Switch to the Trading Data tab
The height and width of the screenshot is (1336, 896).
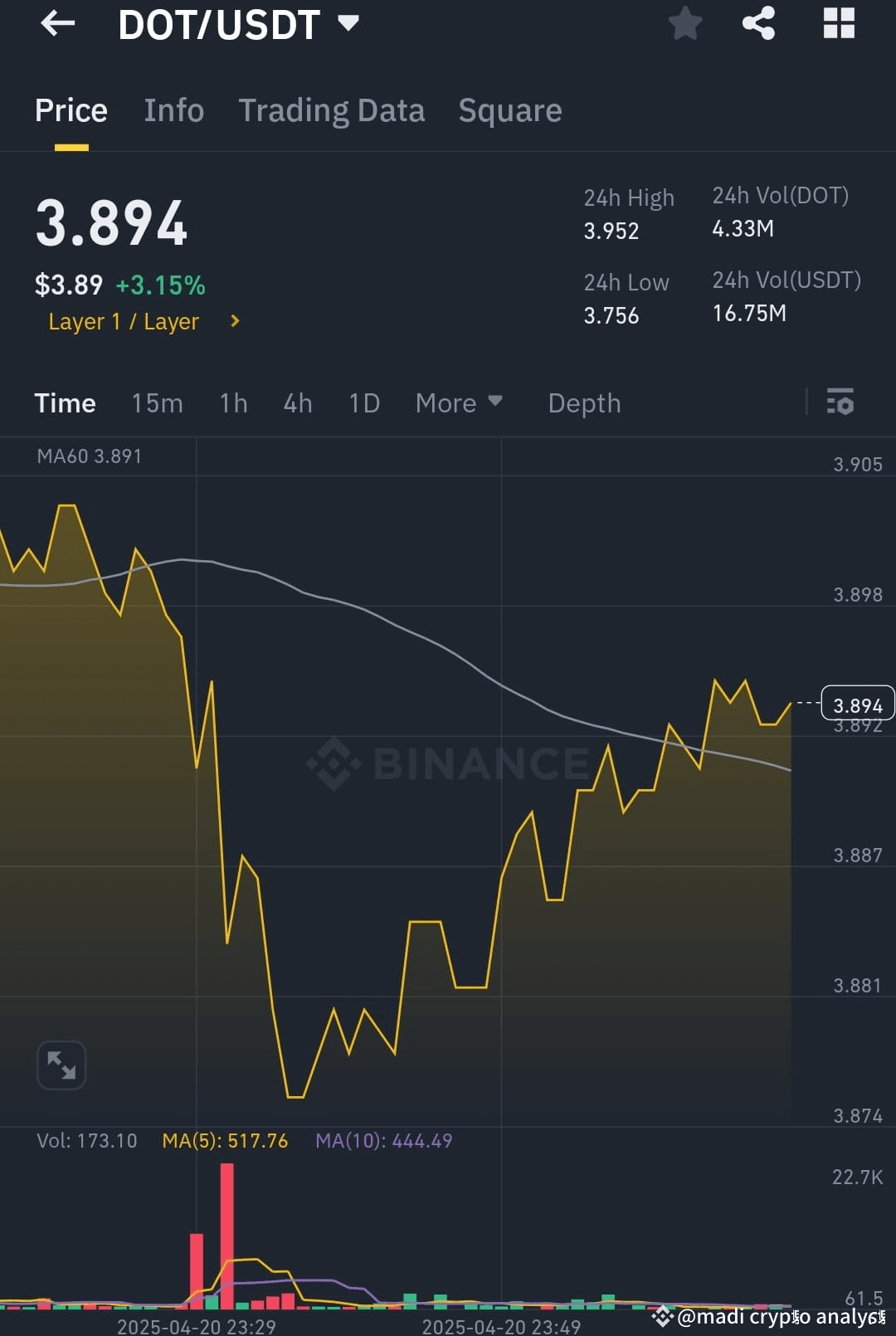(332, 110)
